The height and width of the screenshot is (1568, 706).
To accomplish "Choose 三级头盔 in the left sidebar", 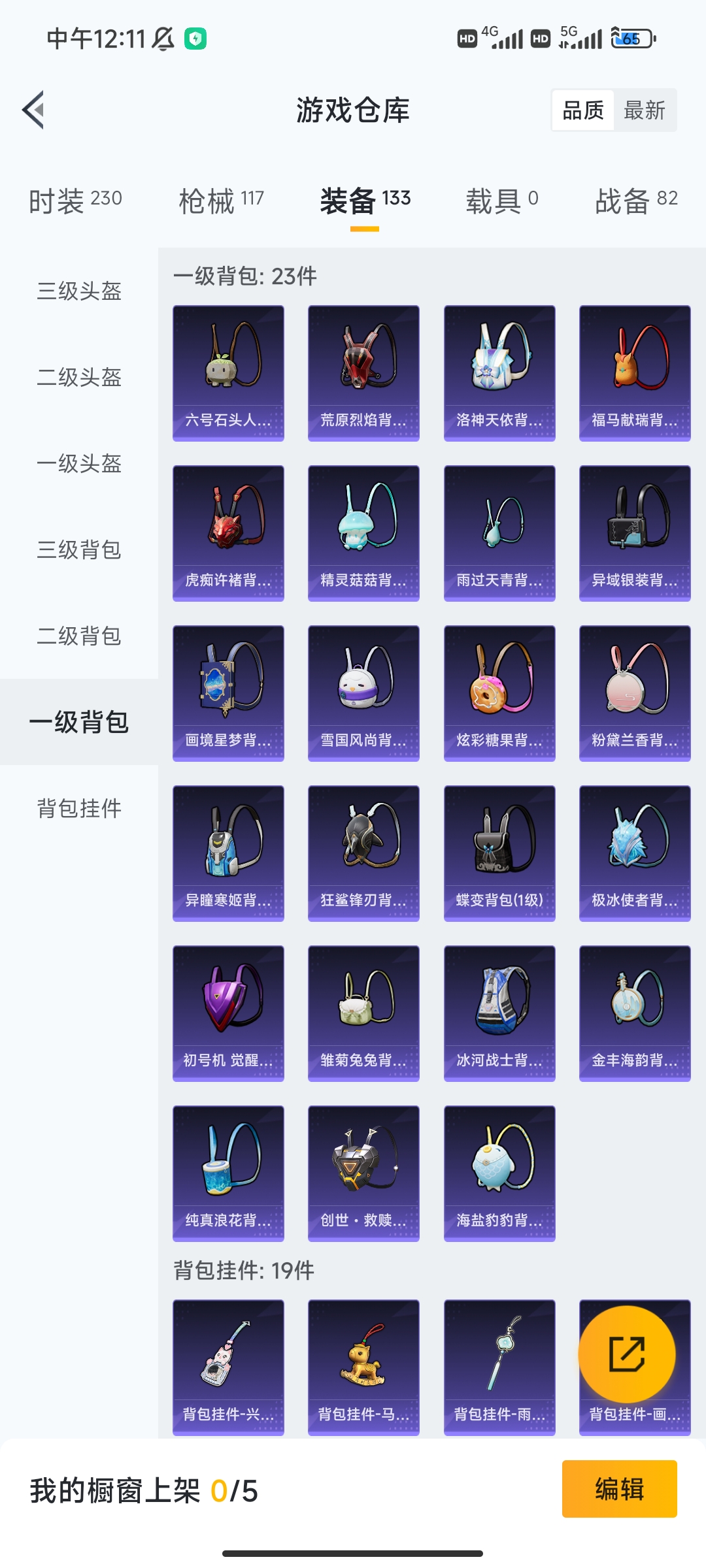I will (78, 292).
